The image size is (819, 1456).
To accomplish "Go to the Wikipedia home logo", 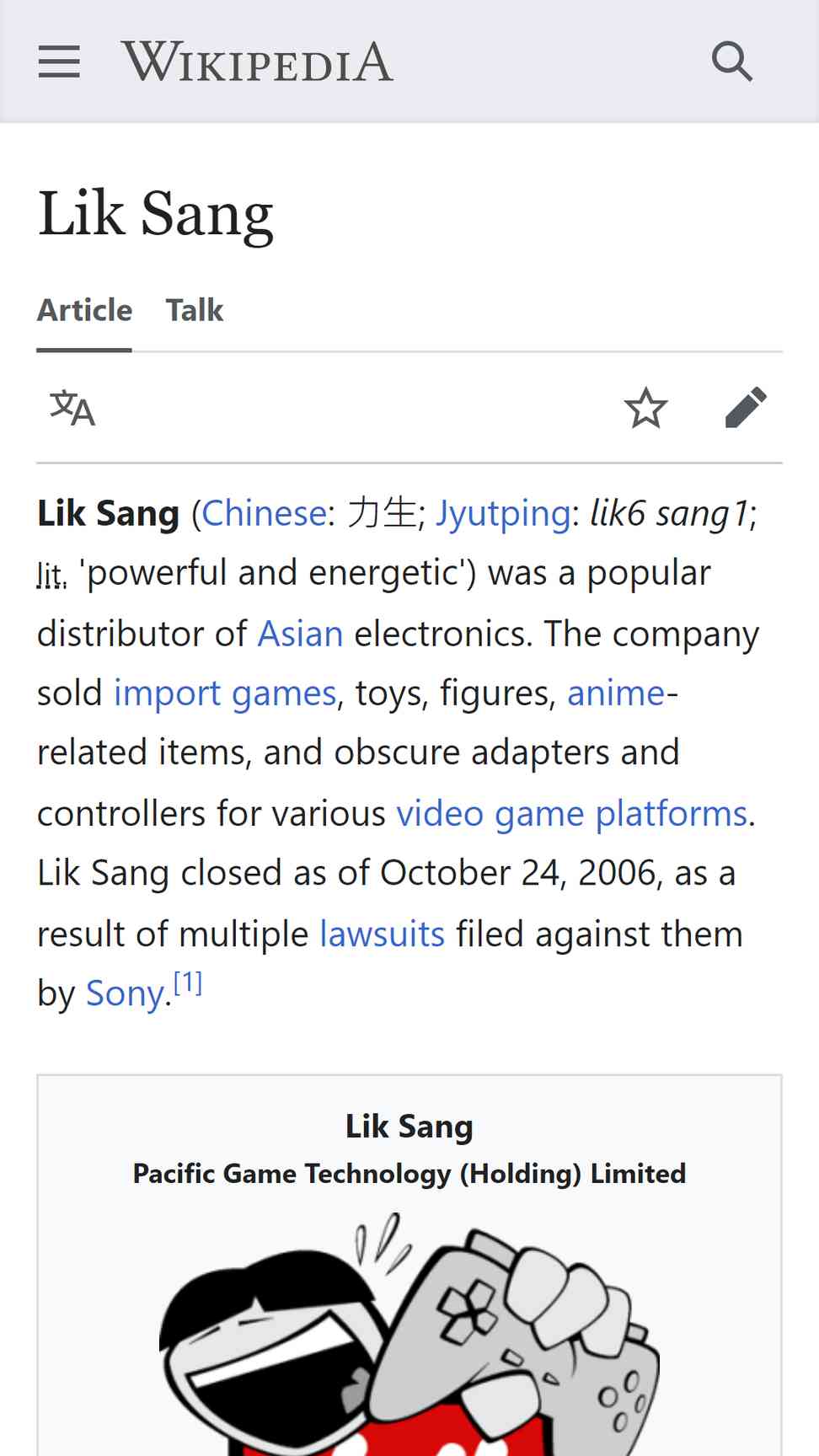I will coord(257,62).
